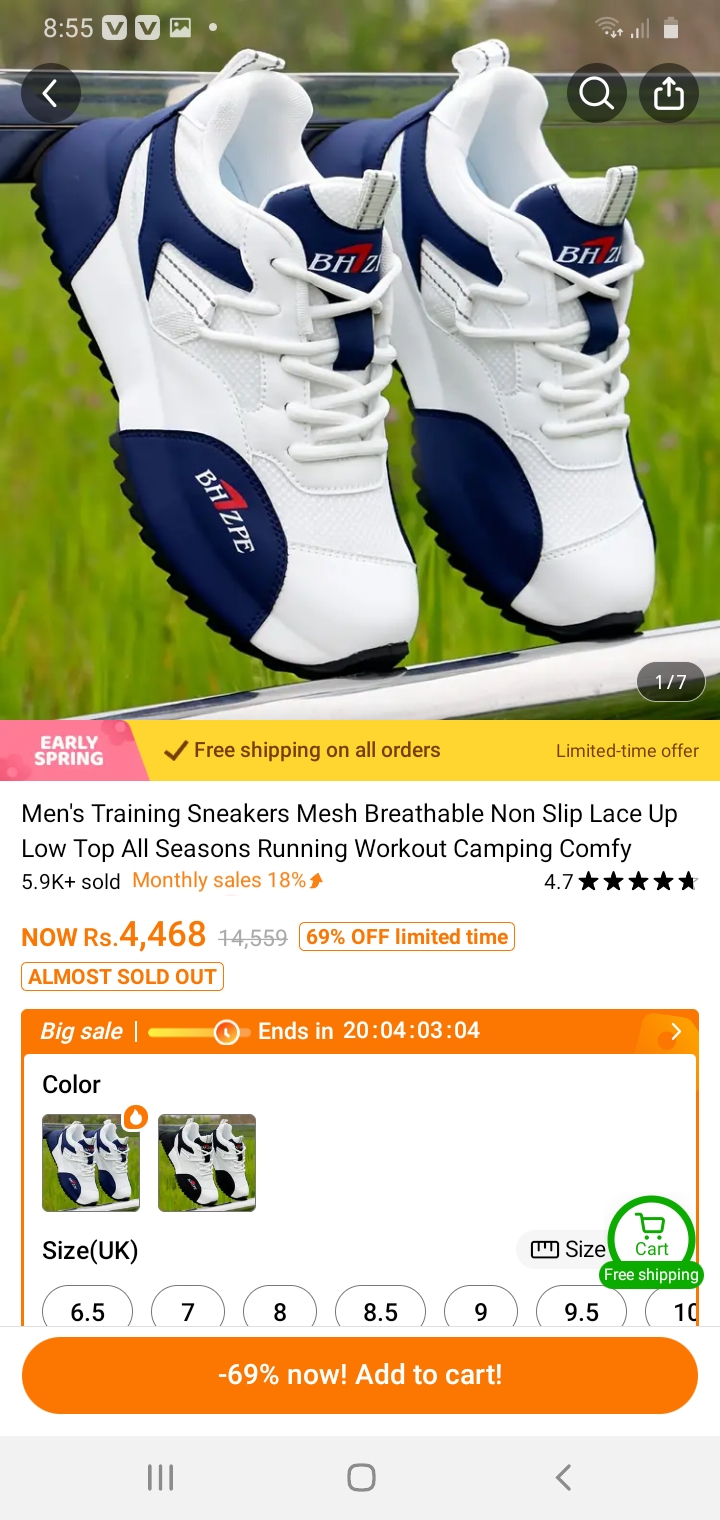
Task: Open the Big sale banner arrow
Action: [x=676, y=1032]
